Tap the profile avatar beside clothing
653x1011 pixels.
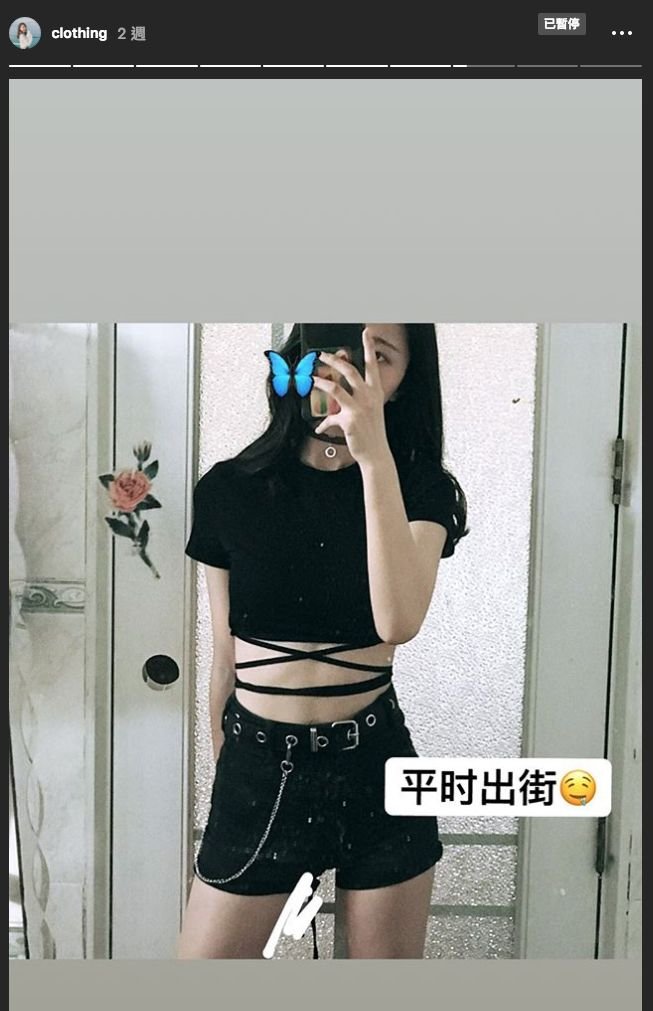tap(25, 33)
